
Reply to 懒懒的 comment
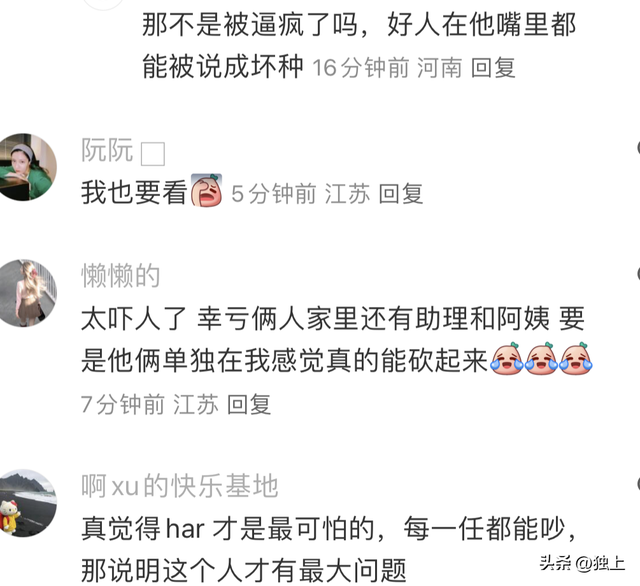point(249,404)
